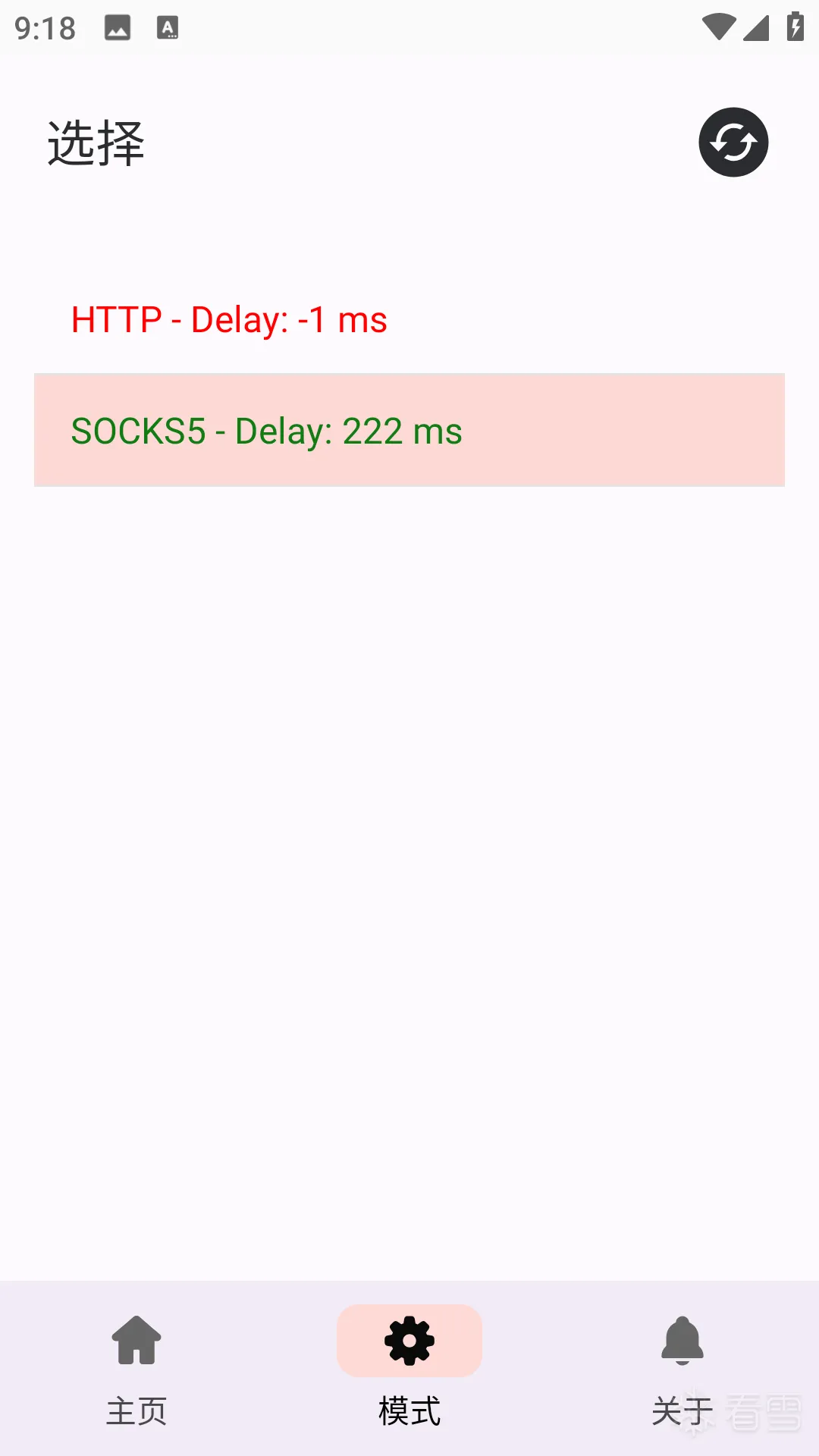Choose the SOCKS5 mode with 222 ms delay
This screenshot has width=819, height=1456.
[409, 430]
